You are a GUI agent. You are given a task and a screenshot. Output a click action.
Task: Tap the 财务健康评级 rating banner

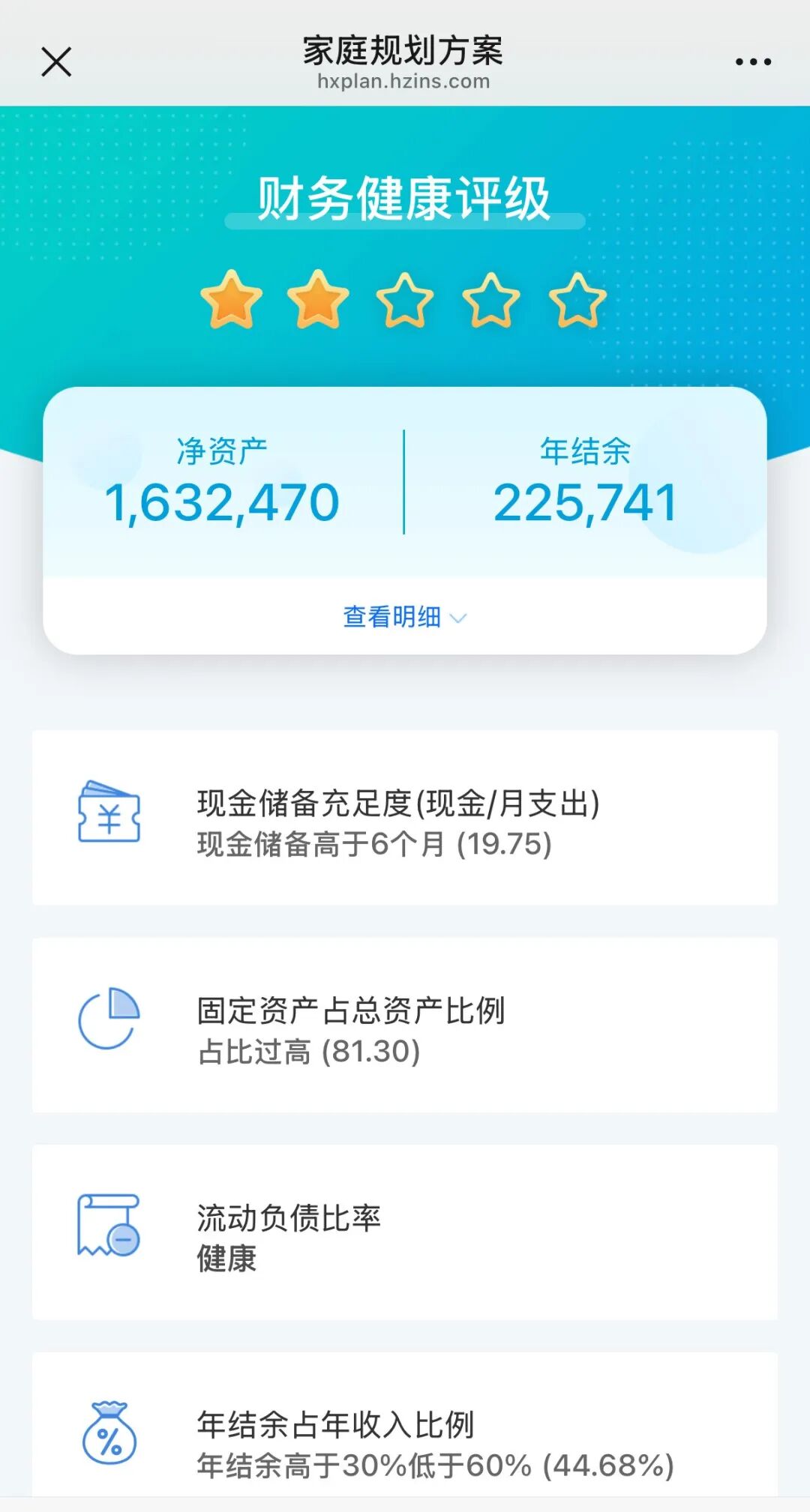coord(405,197)
